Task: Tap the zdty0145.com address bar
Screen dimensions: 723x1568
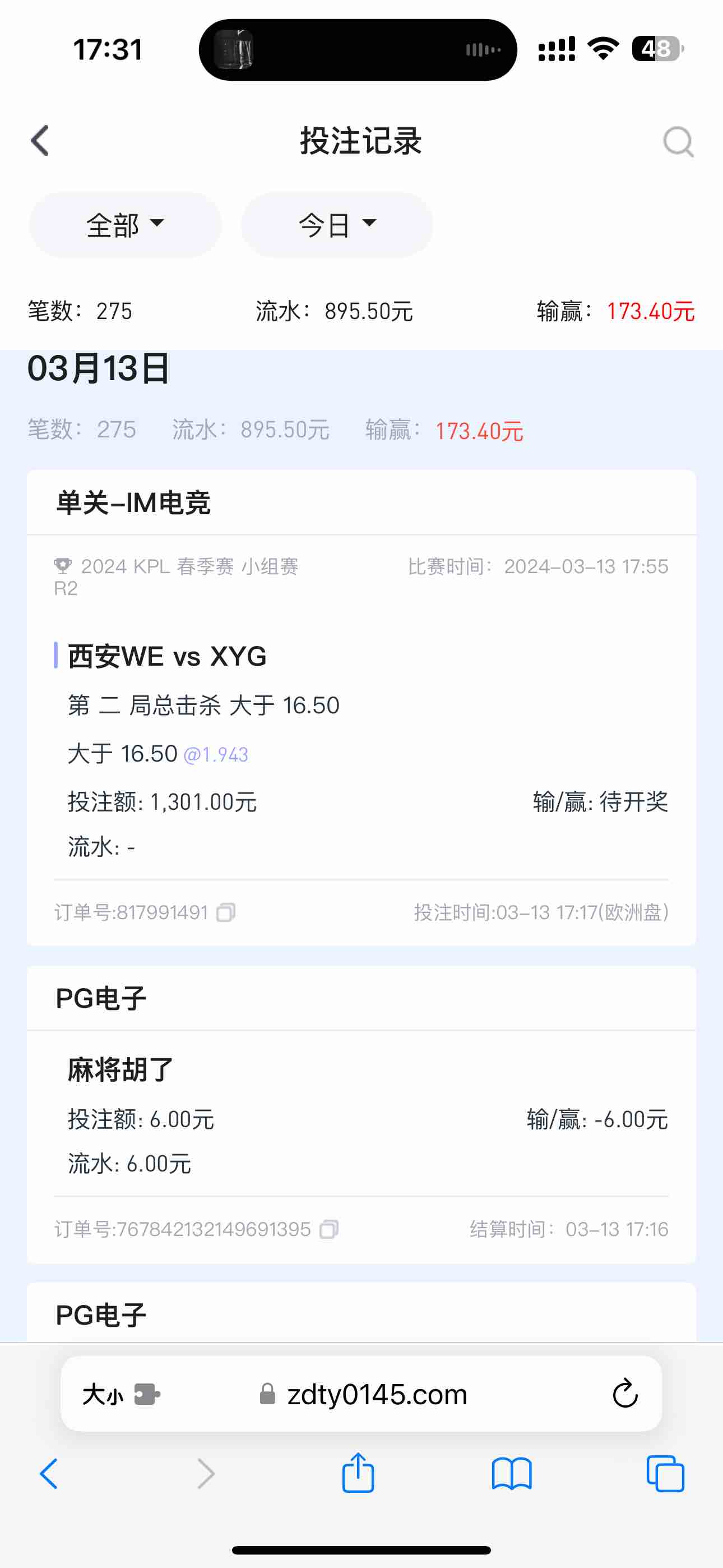Action: (x=376, y=1394)
